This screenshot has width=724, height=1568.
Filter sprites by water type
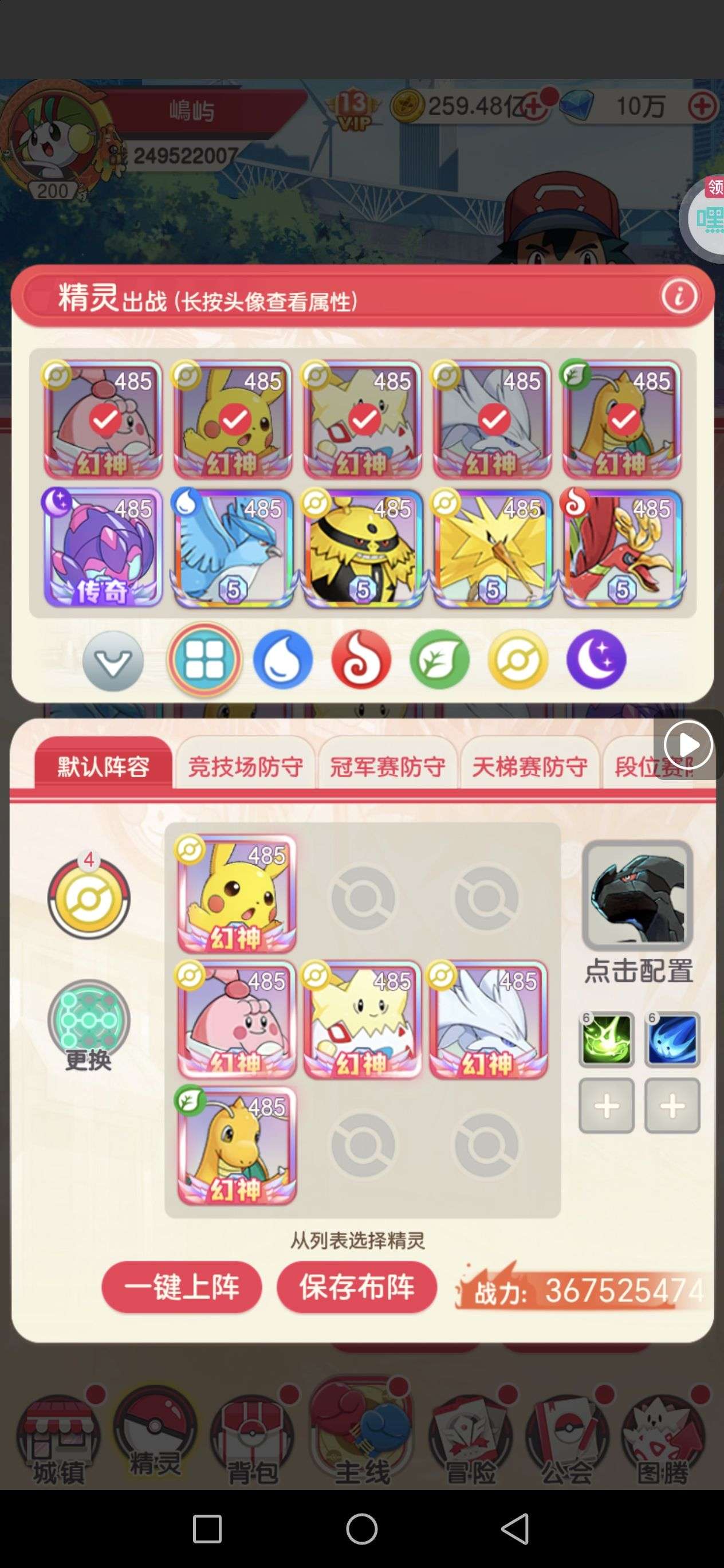(x=282, y=660)
